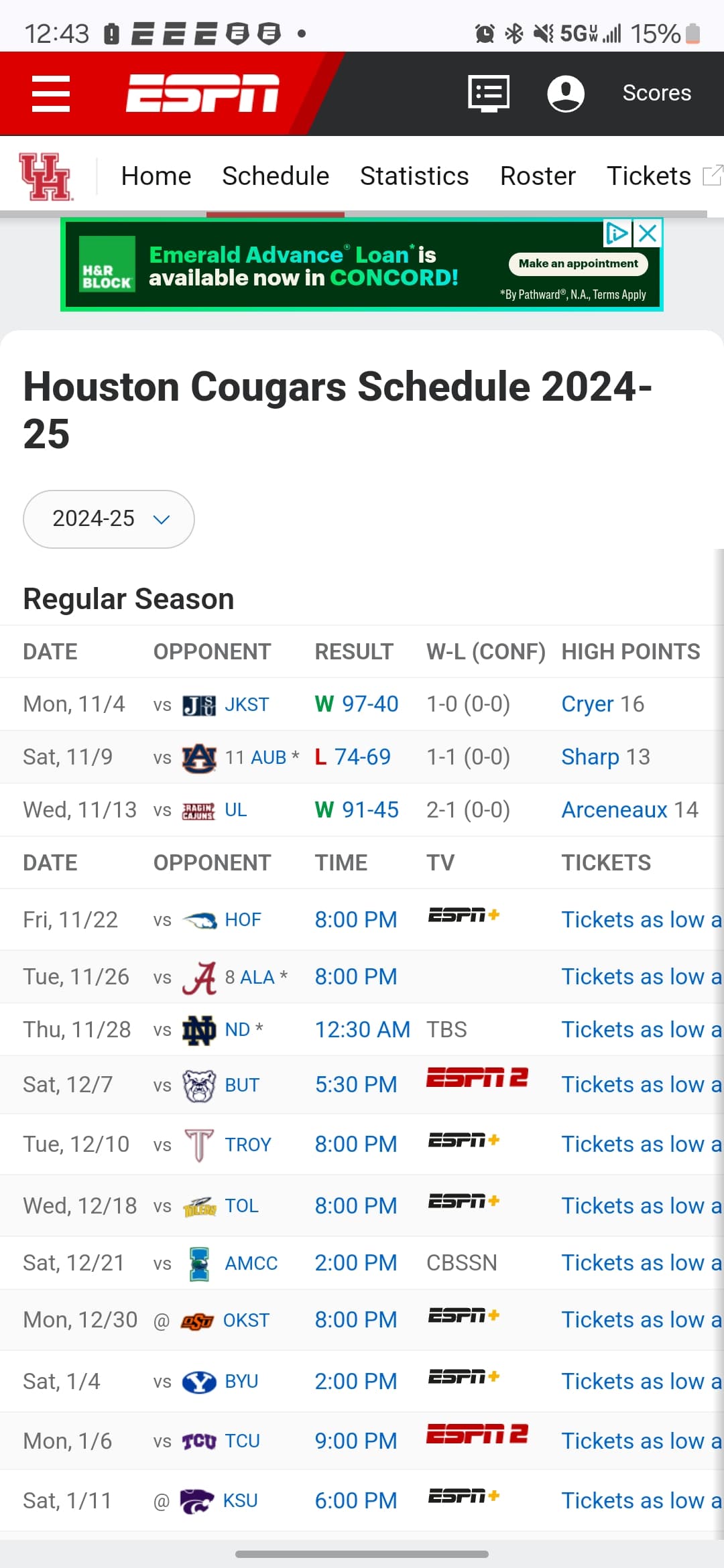Close the H&R Block ad
This screenshot has height=1568, width=724.
pos(648,233)
